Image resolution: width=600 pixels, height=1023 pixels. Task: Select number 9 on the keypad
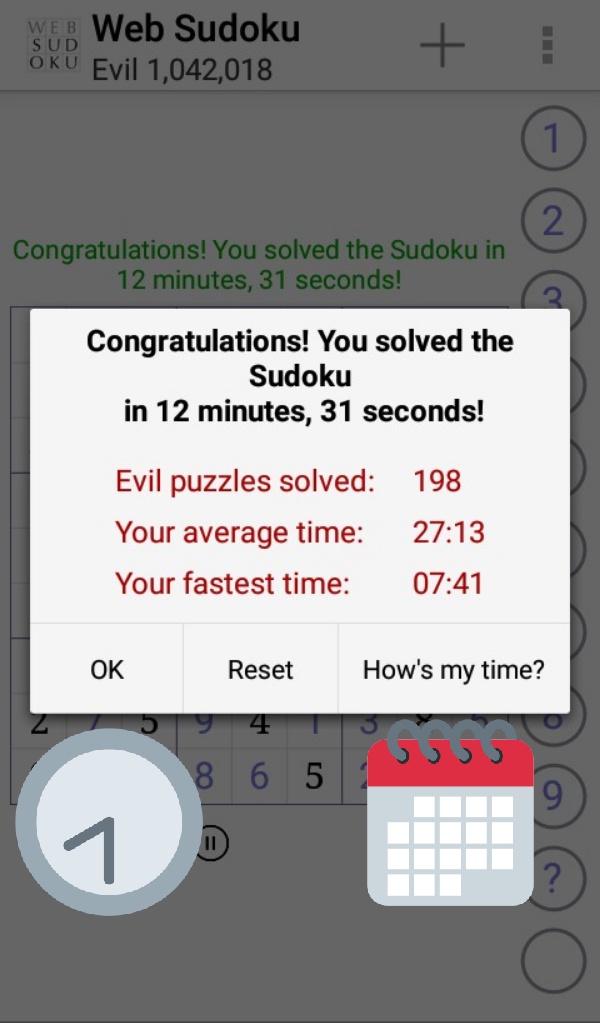[553, 796]
